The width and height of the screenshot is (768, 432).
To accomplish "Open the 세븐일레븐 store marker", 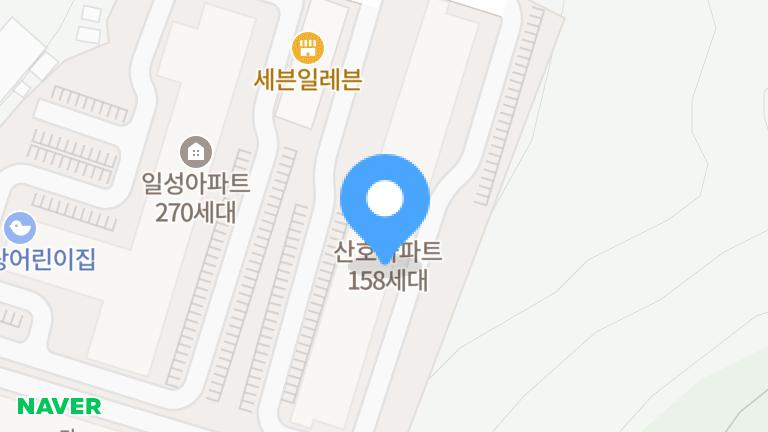I will click(307, 47).
